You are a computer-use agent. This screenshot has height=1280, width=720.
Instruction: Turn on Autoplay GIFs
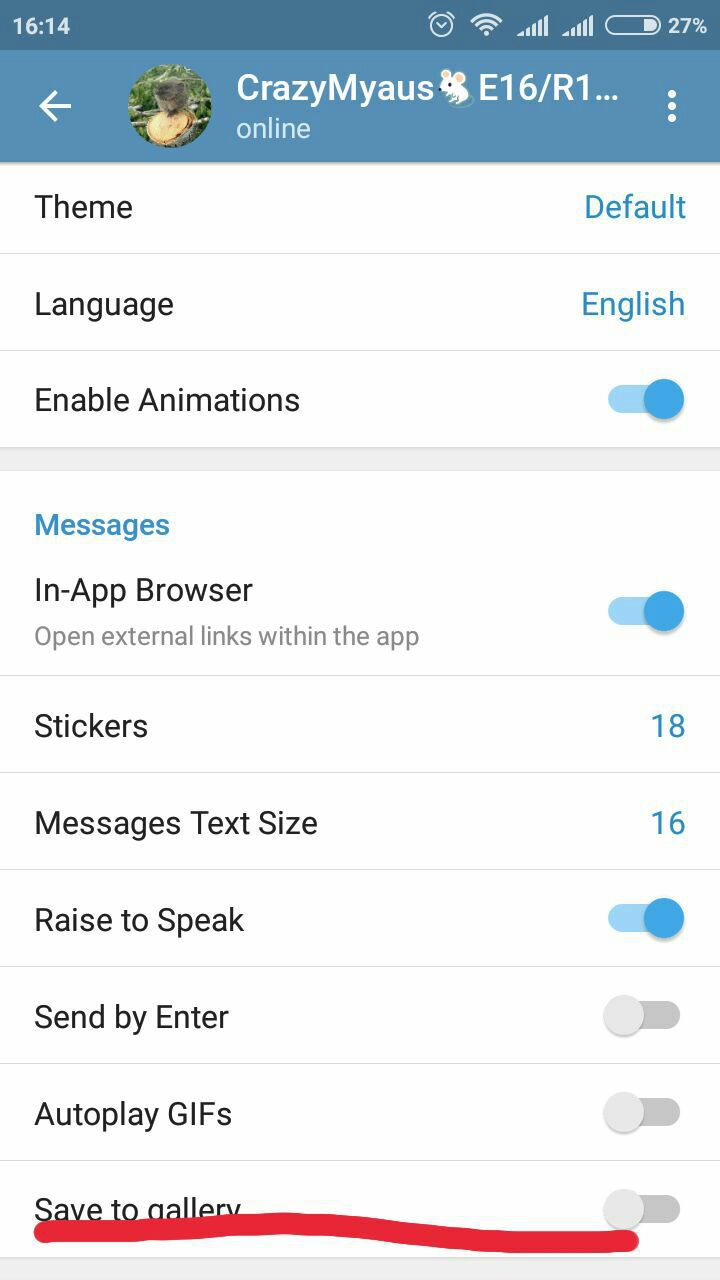click(x=643, y=1112)
